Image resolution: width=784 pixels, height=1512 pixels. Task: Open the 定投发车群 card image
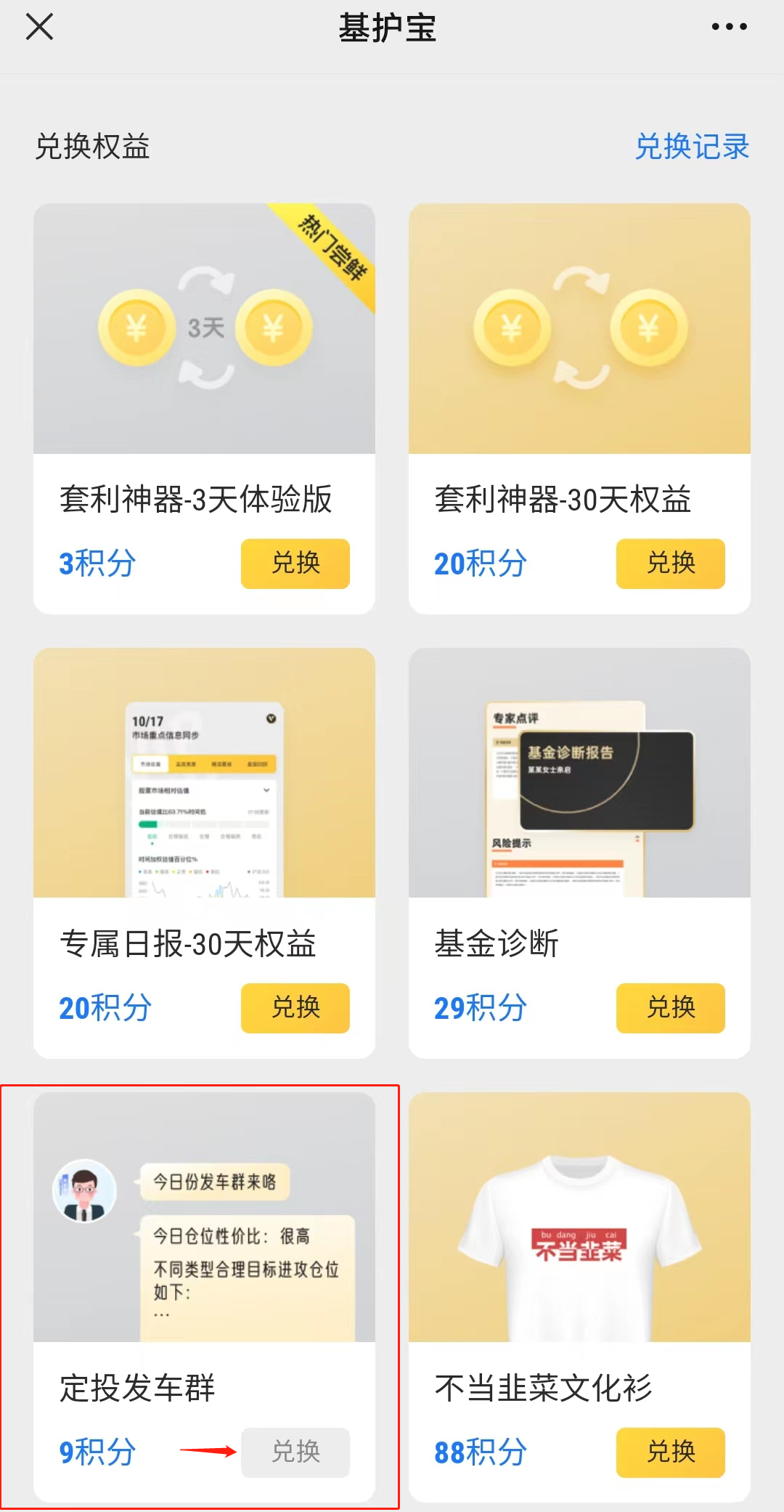204,1217
